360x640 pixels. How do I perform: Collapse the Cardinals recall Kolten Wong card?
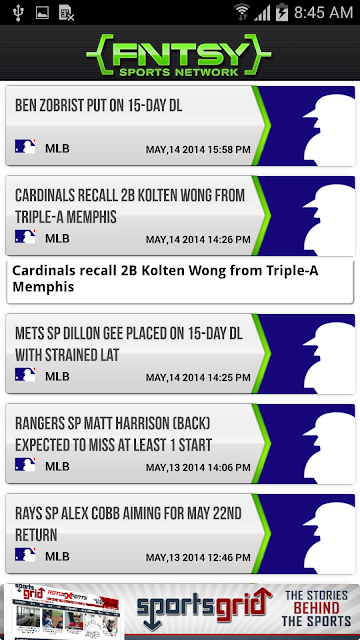point(180,216)
